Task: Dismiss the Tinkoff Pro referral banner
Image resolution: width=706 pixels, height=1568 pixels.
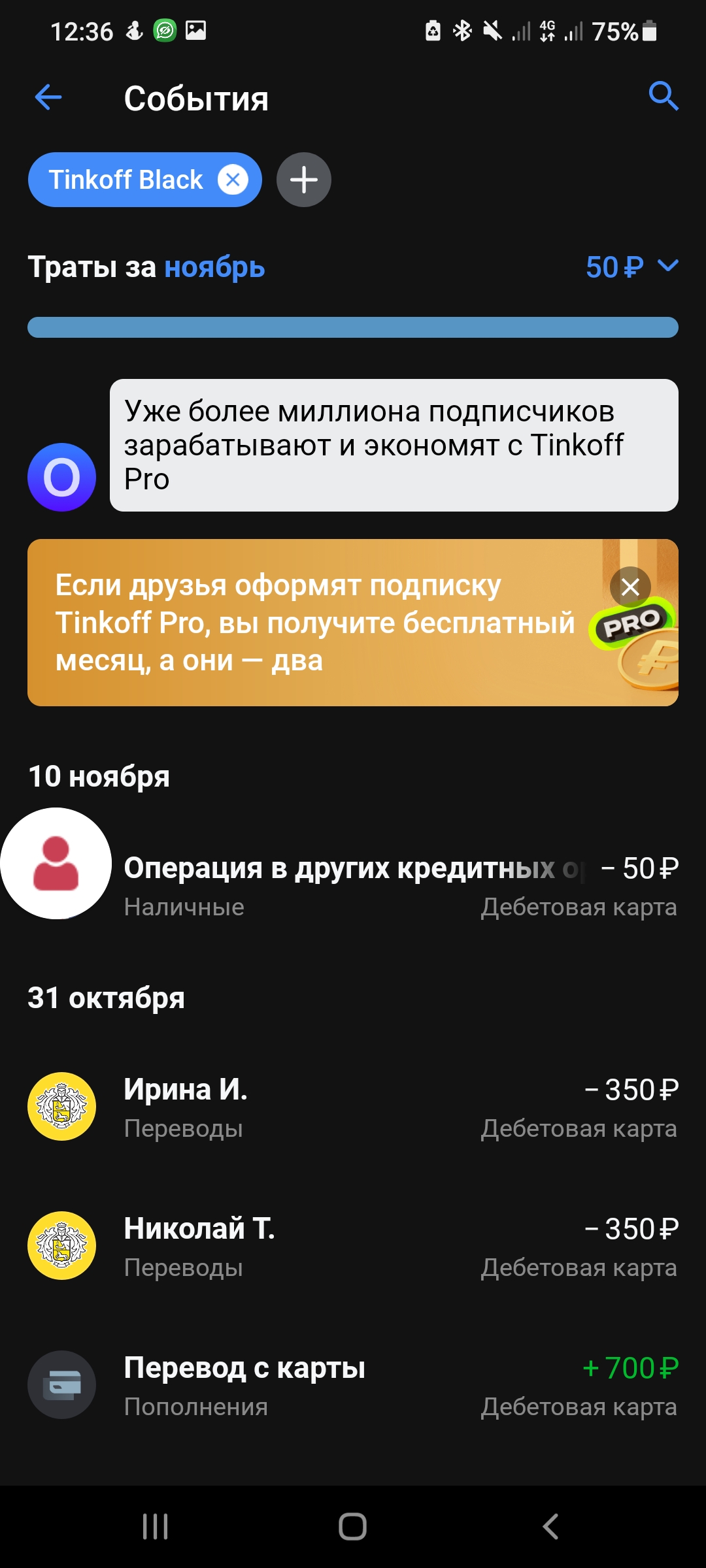Action: (x=630, y=587)
